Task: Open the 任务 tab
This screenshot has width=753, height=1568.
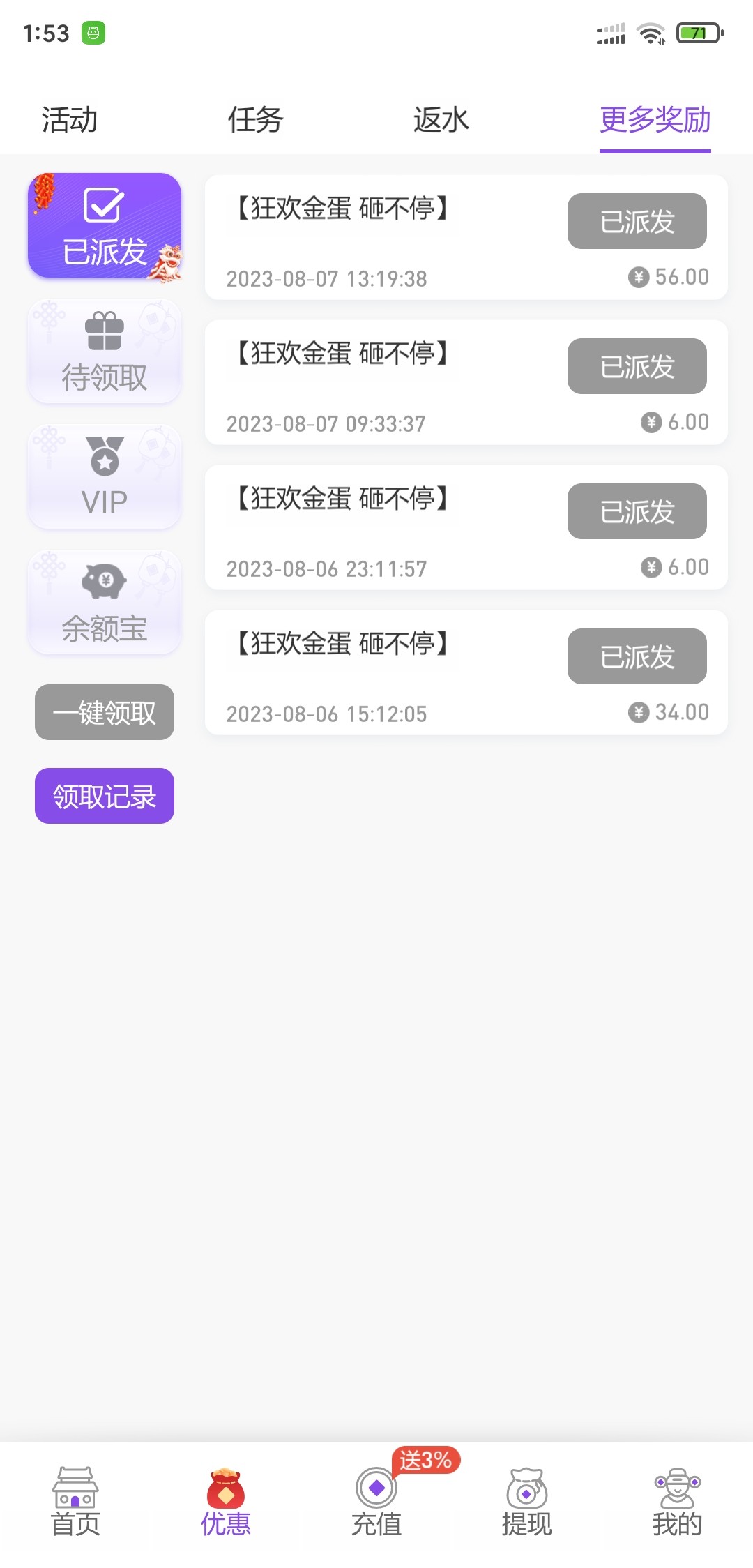Action: pyautogui.click(x=255, y=120)
